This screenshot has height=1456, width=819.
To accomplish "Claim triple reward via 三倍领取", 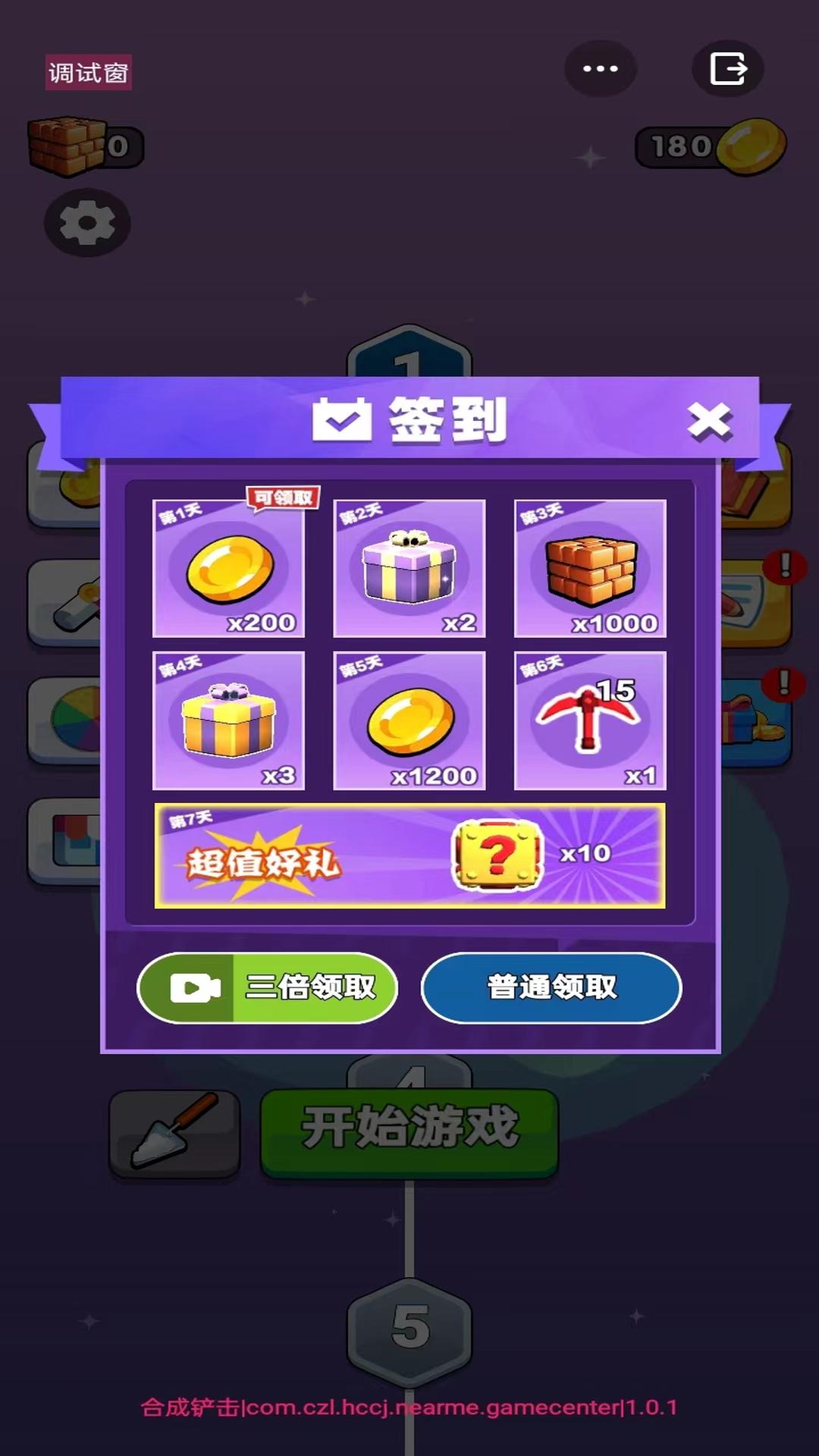I will [267, 987].
